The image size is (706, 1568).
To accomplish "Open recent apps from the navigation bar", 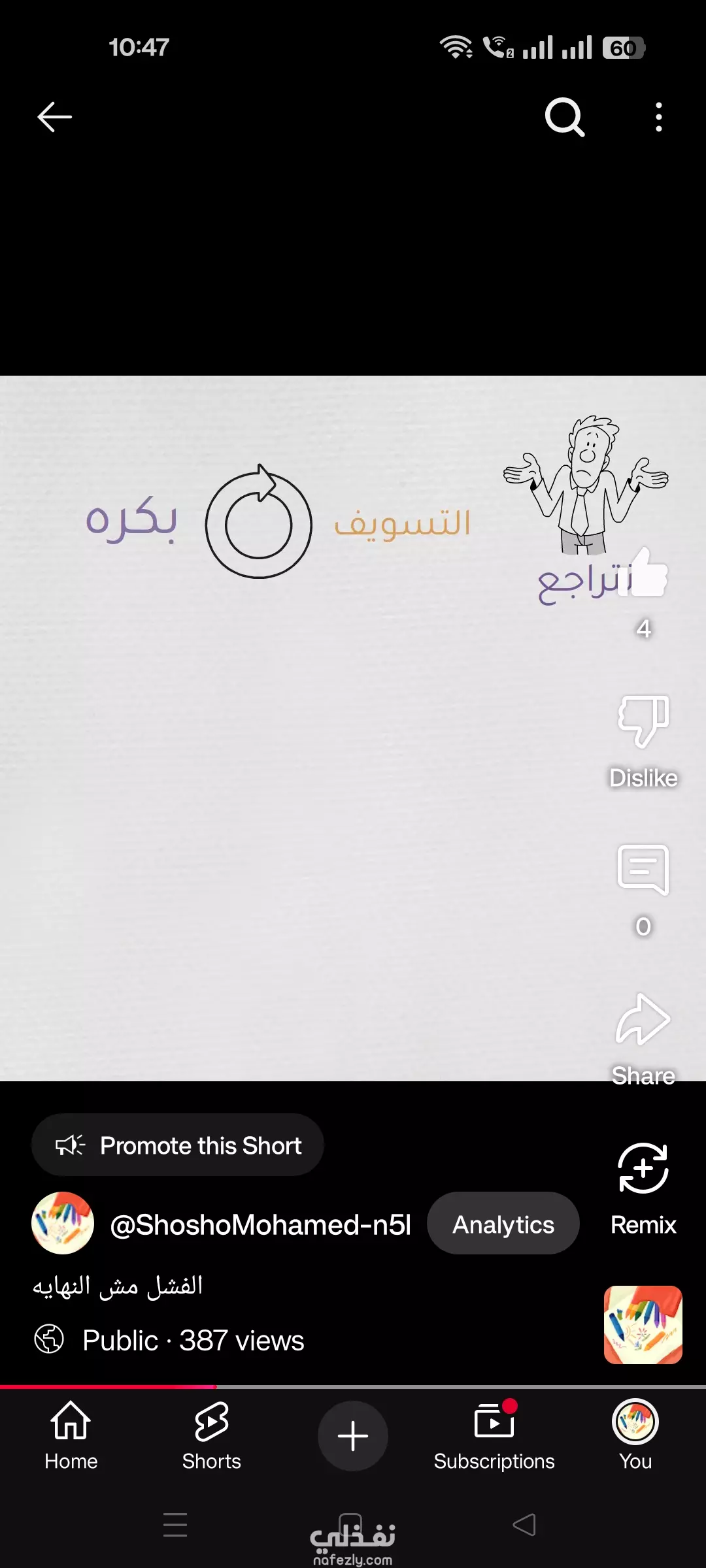I will [x=175, y=1525].
